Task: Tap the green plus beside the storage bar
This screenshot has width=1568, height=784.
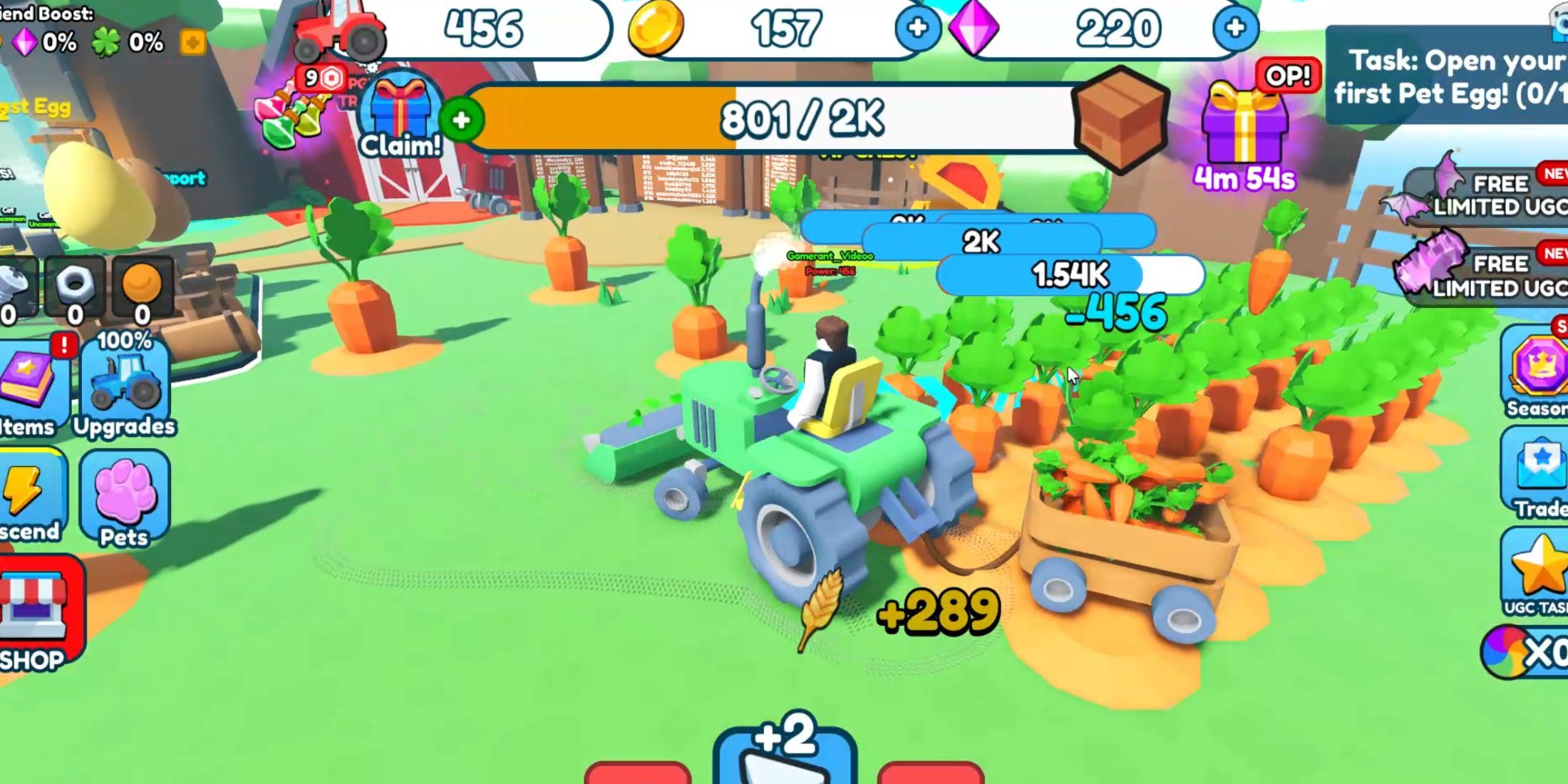Action: 461,120
